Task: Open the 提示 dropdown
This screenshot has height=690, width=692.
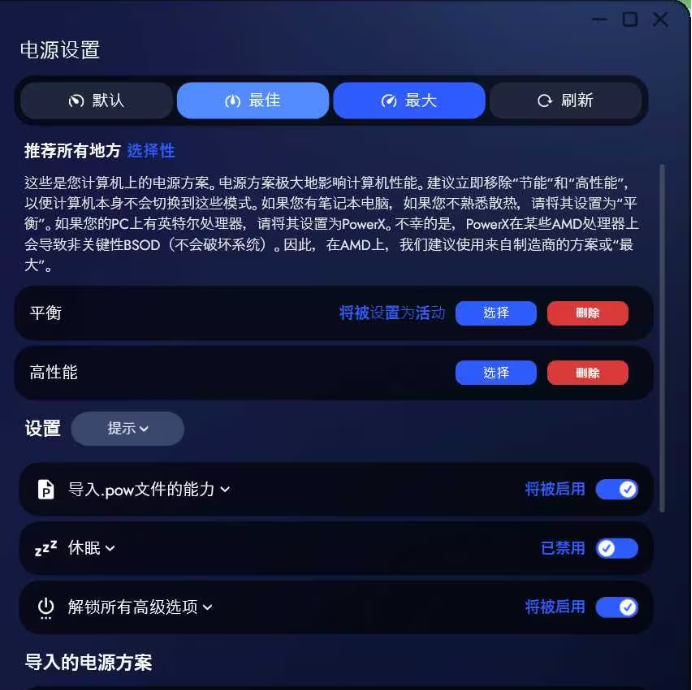Action: point(127,428)
